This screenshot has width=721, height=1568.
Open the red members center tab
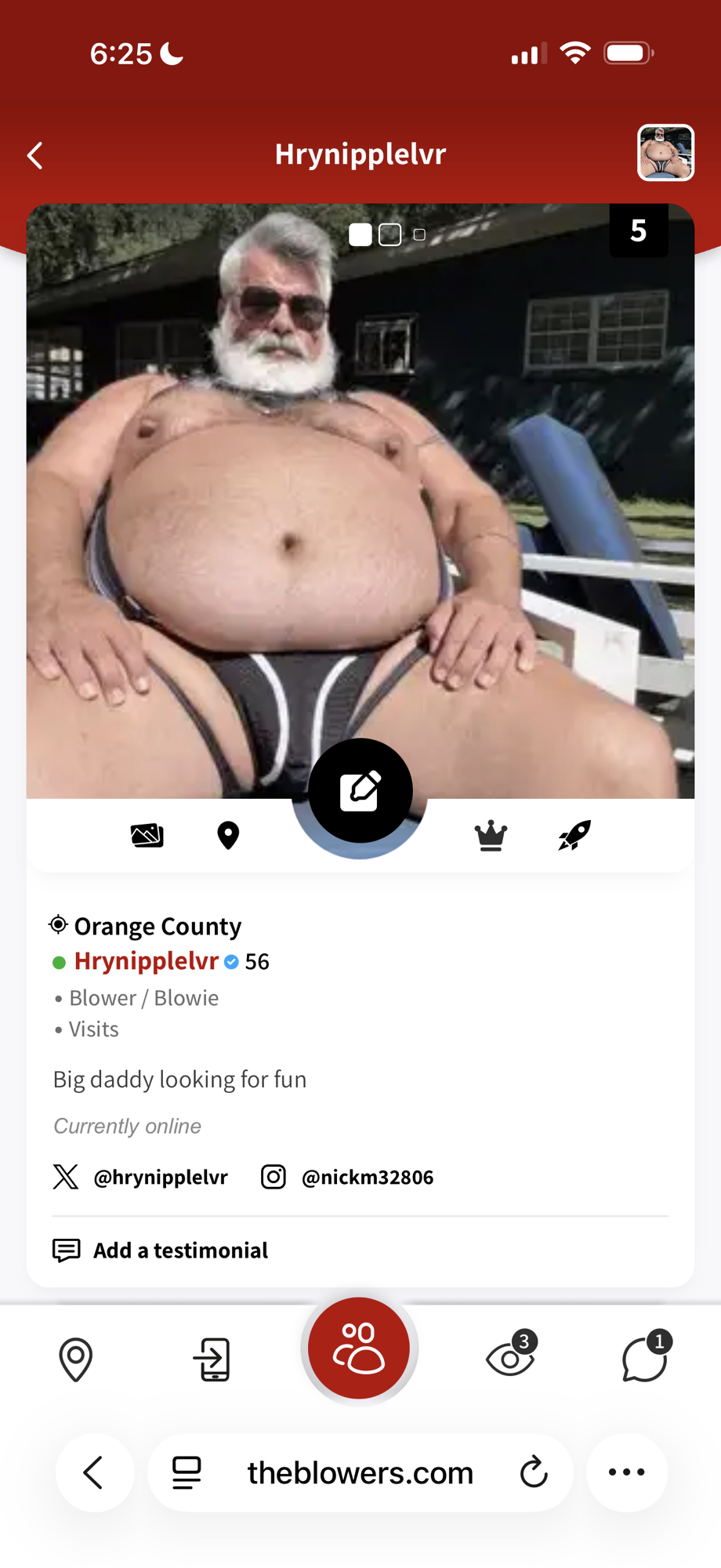[359, 1348]
